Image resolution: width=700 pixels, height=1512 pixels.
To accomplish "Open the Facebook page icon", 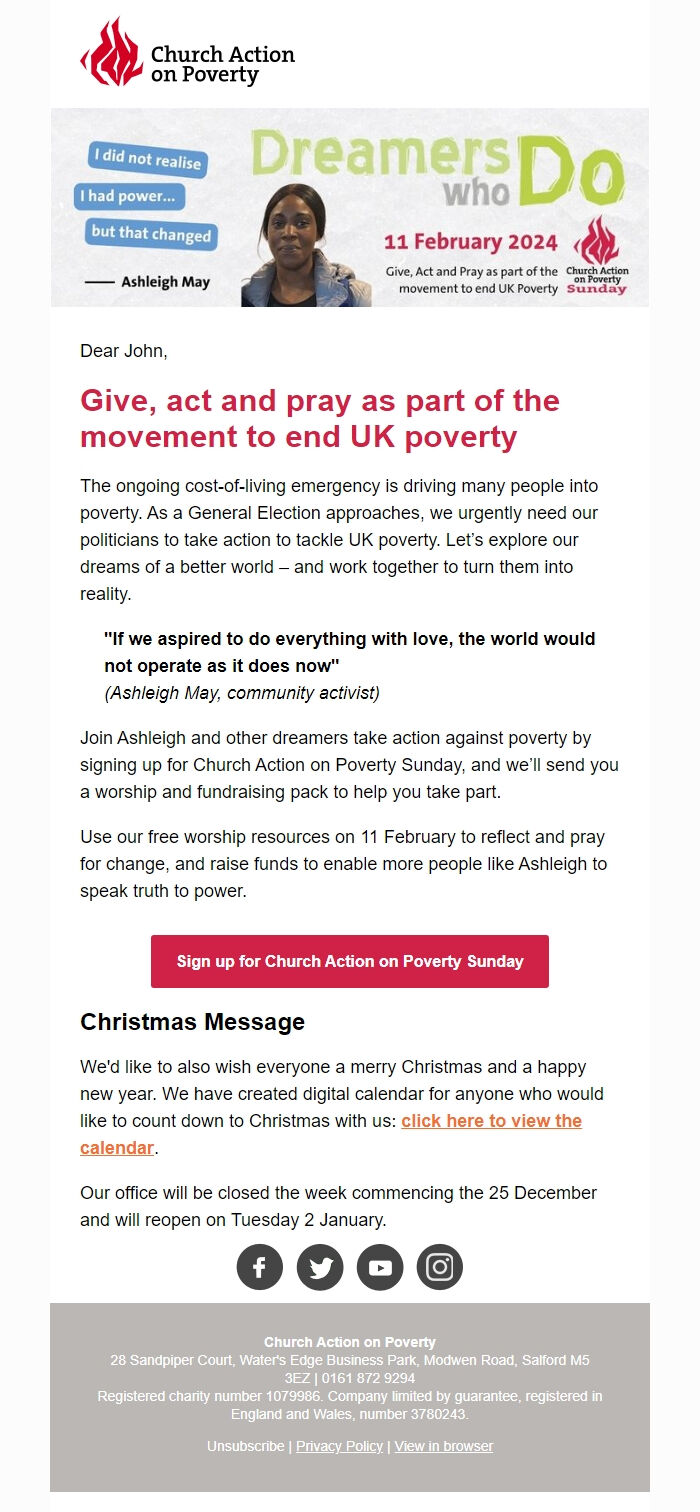I will coord(260,1267).
